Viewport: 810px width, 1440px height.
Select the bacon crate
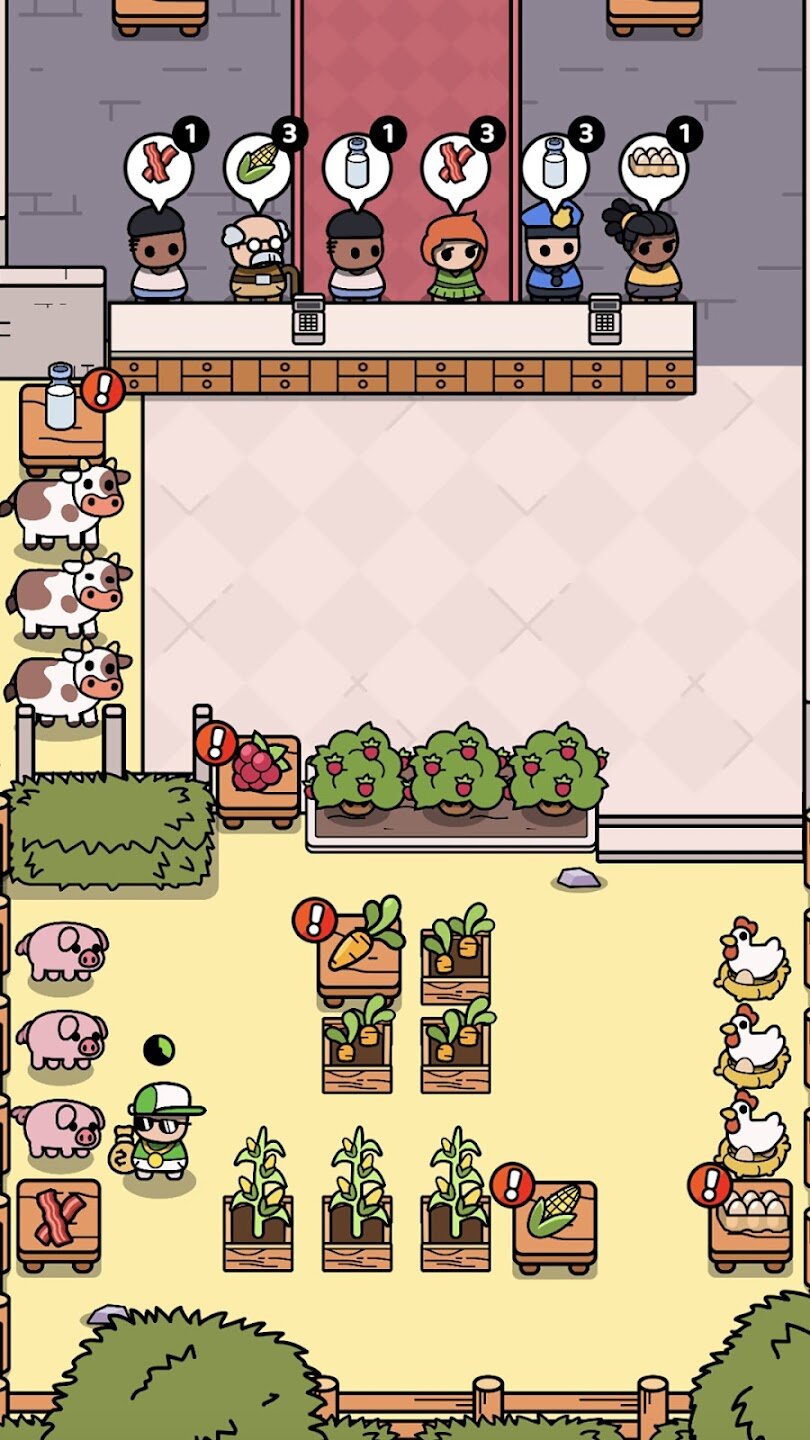tap(59, 1222)
